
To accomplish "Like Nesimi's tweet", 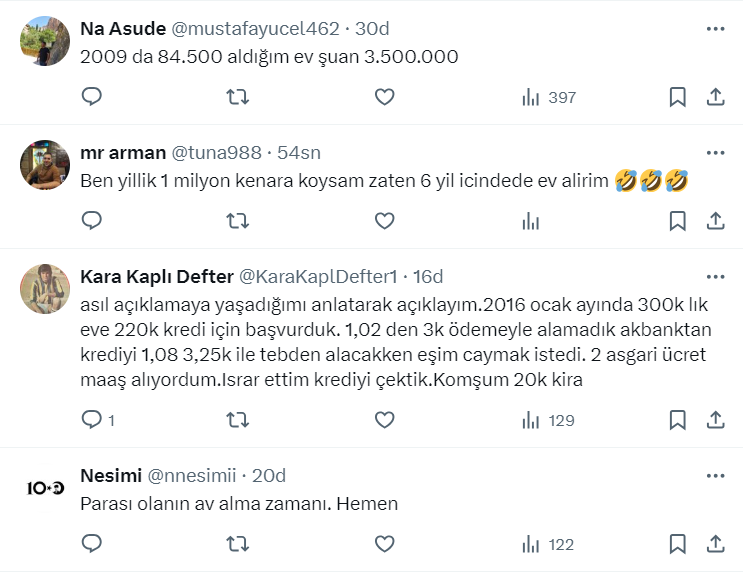I will click(384, 544).
